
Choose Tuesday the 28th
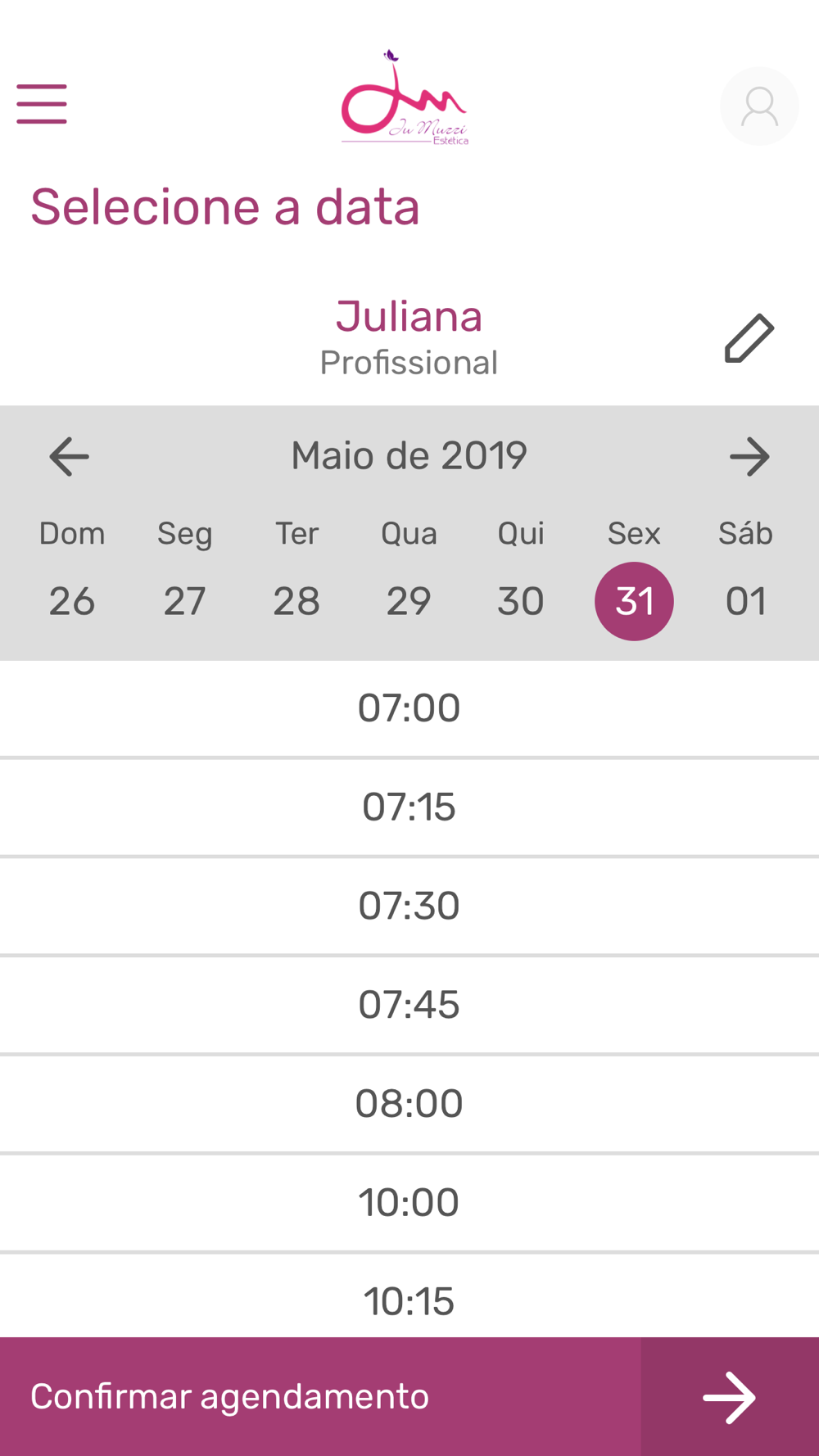[x=296, y=601]
